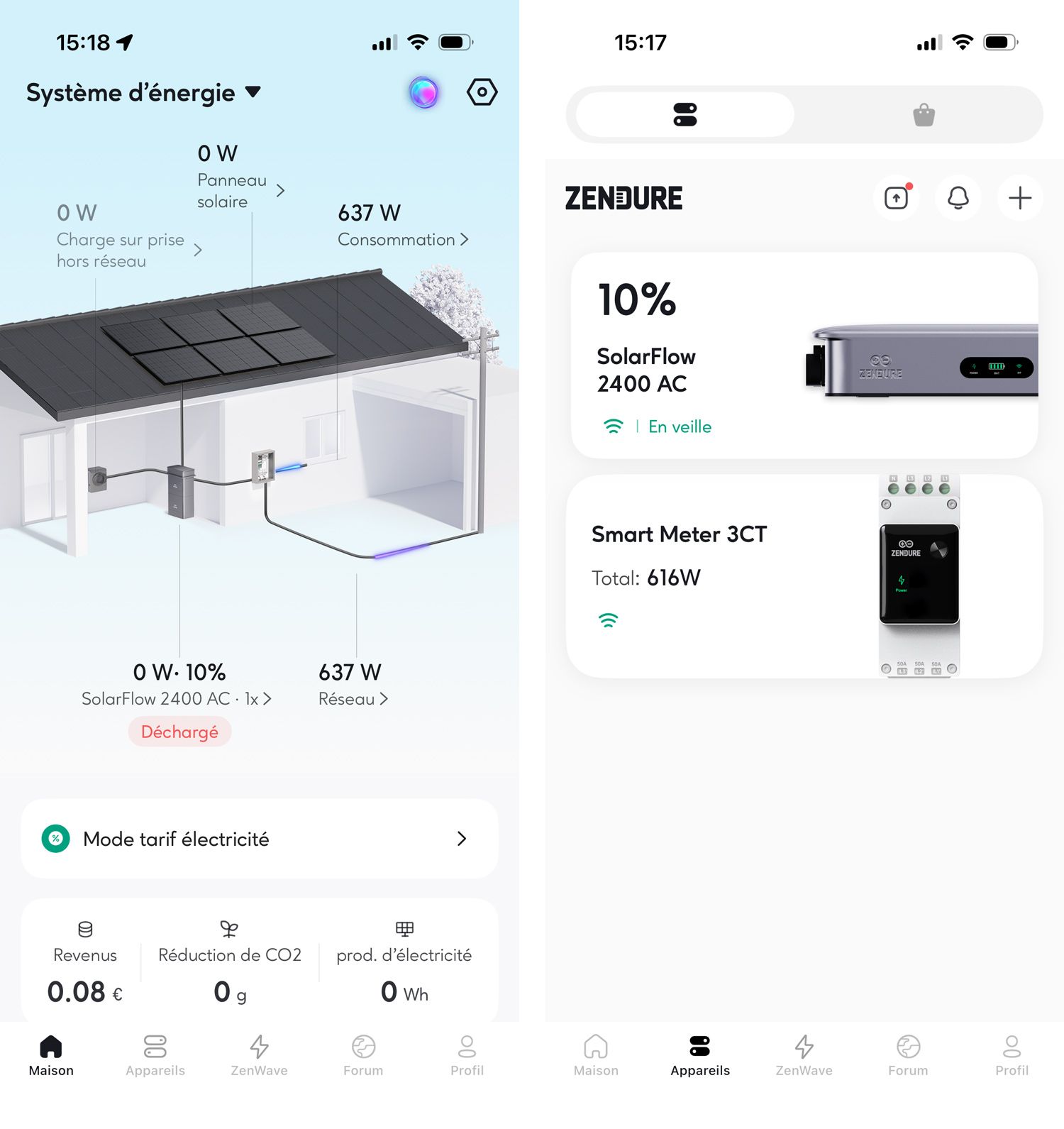Select the devices segment above Zendure logo
This screenshot has height=1129, width=1064.
pyautogui.click(x=685, y=115)
